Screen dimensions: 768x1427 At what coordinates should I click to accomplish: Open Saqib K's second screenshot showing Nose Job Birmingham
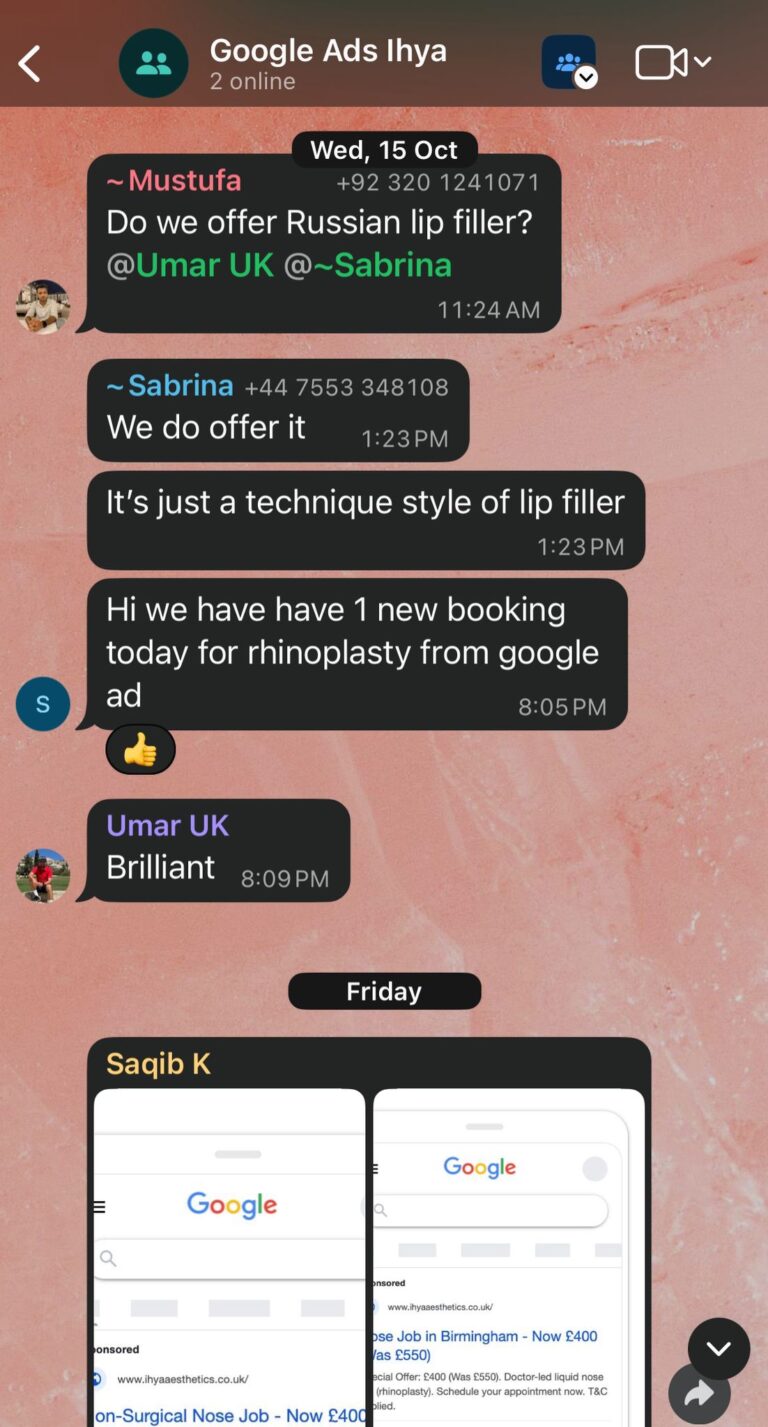tap(508, 1260)
